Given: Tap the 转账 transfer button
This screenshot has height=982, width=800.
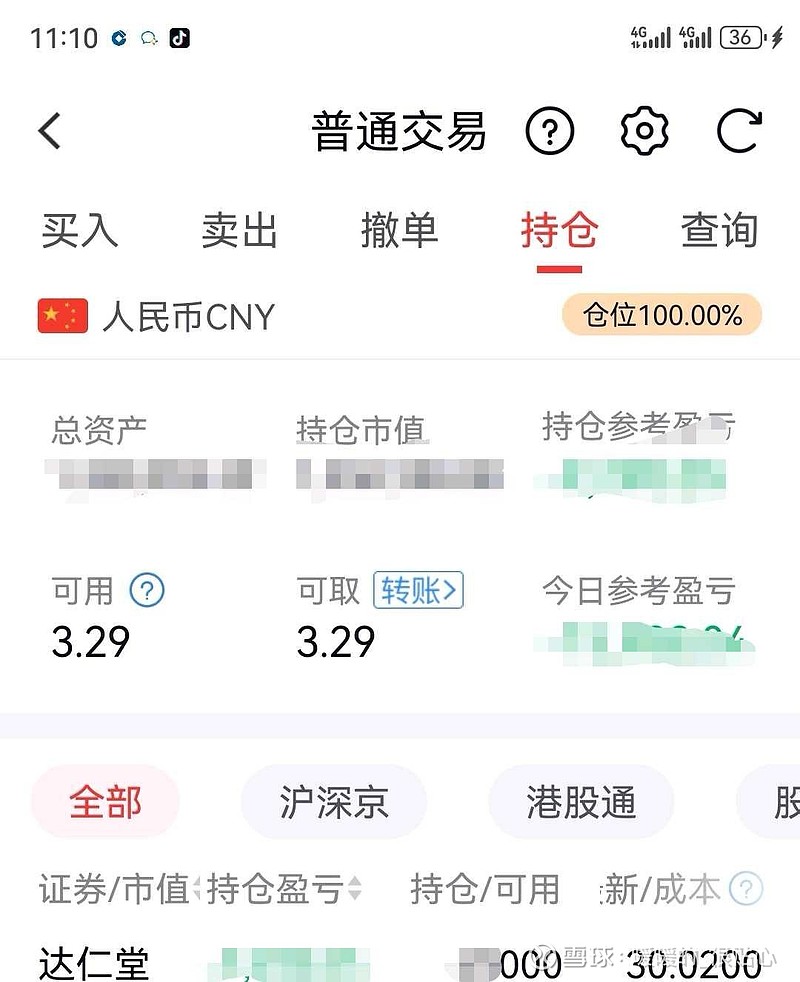Looking at the screenshot, I should tap(418, 591).
